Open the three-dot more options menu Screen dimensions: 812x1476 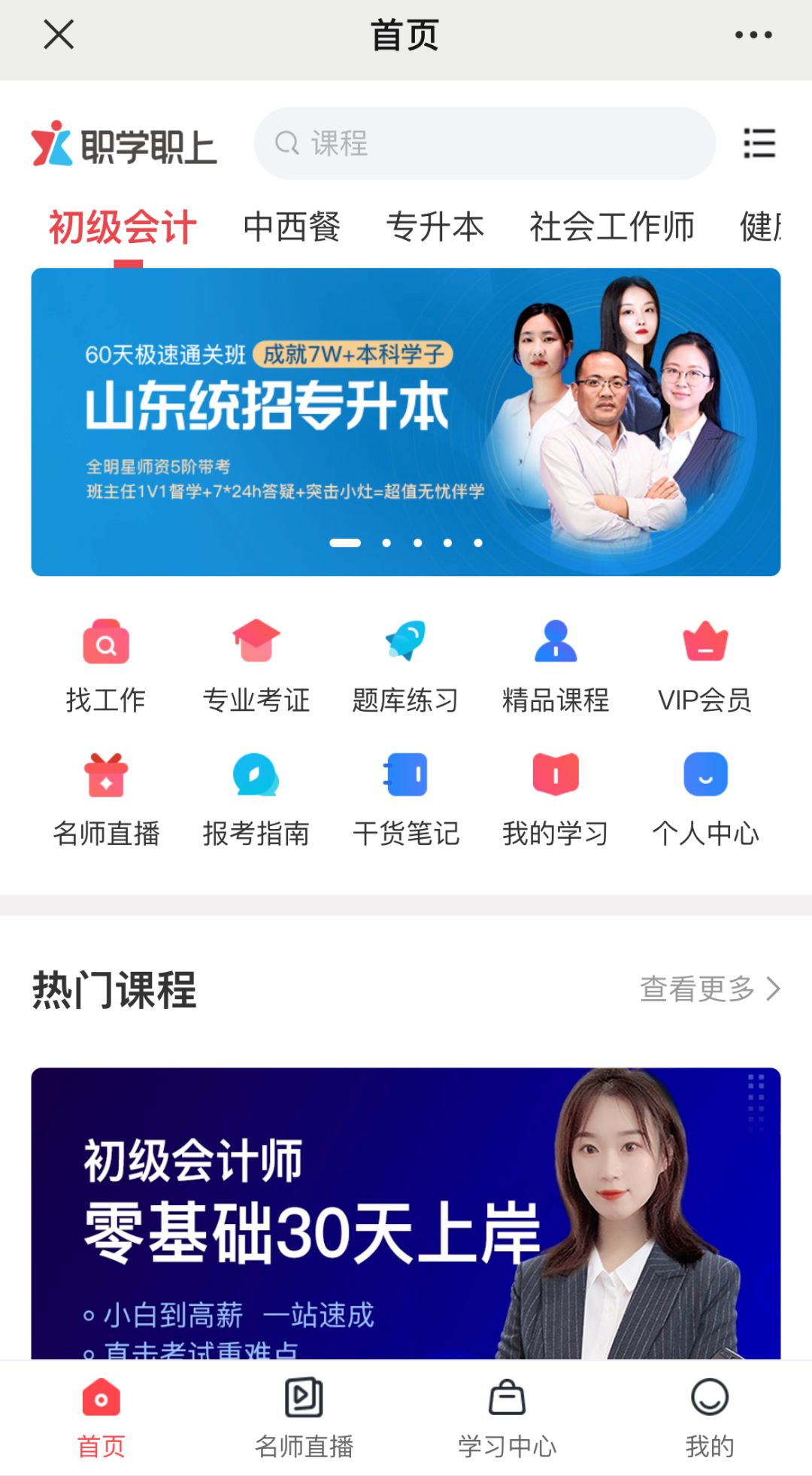755,34
